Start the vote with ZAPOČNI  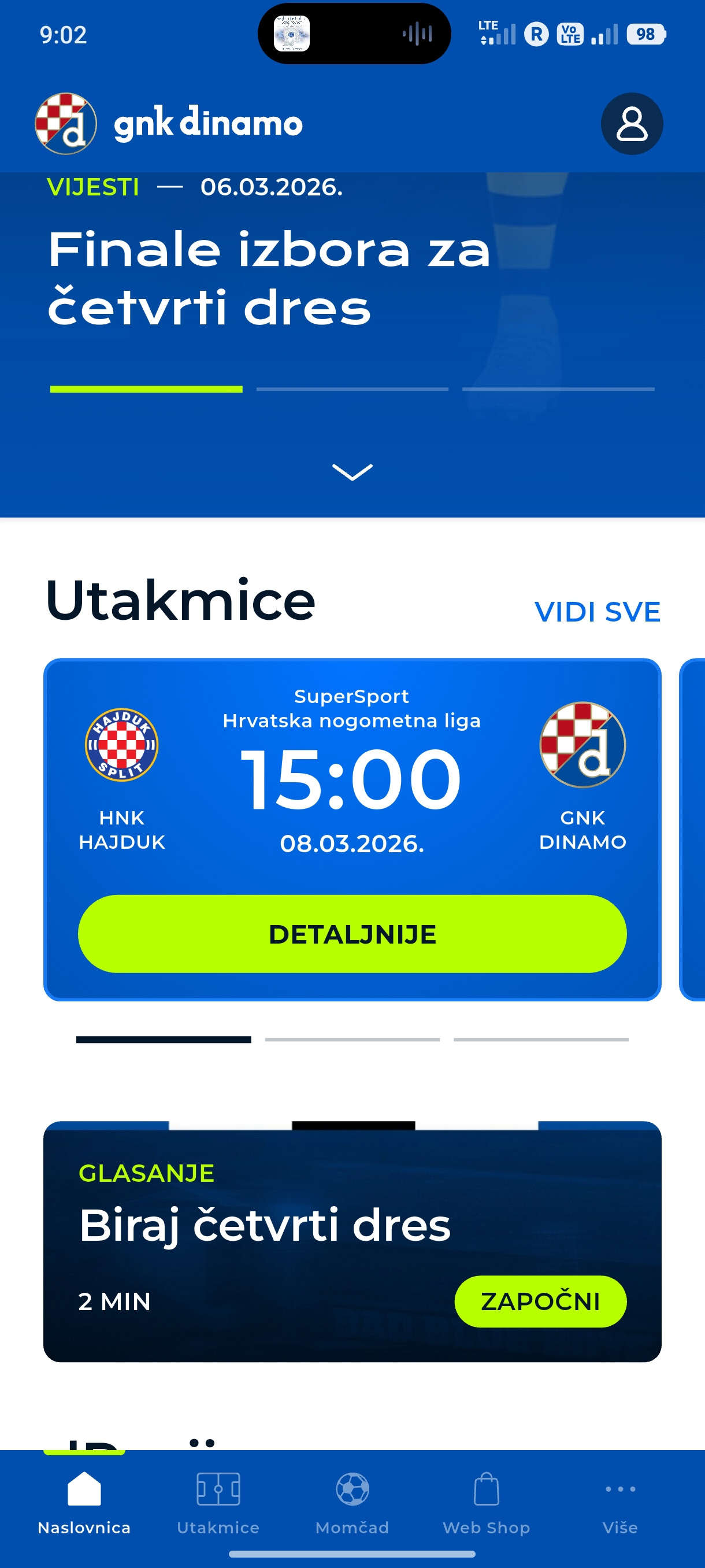[x=540, y=1301]
